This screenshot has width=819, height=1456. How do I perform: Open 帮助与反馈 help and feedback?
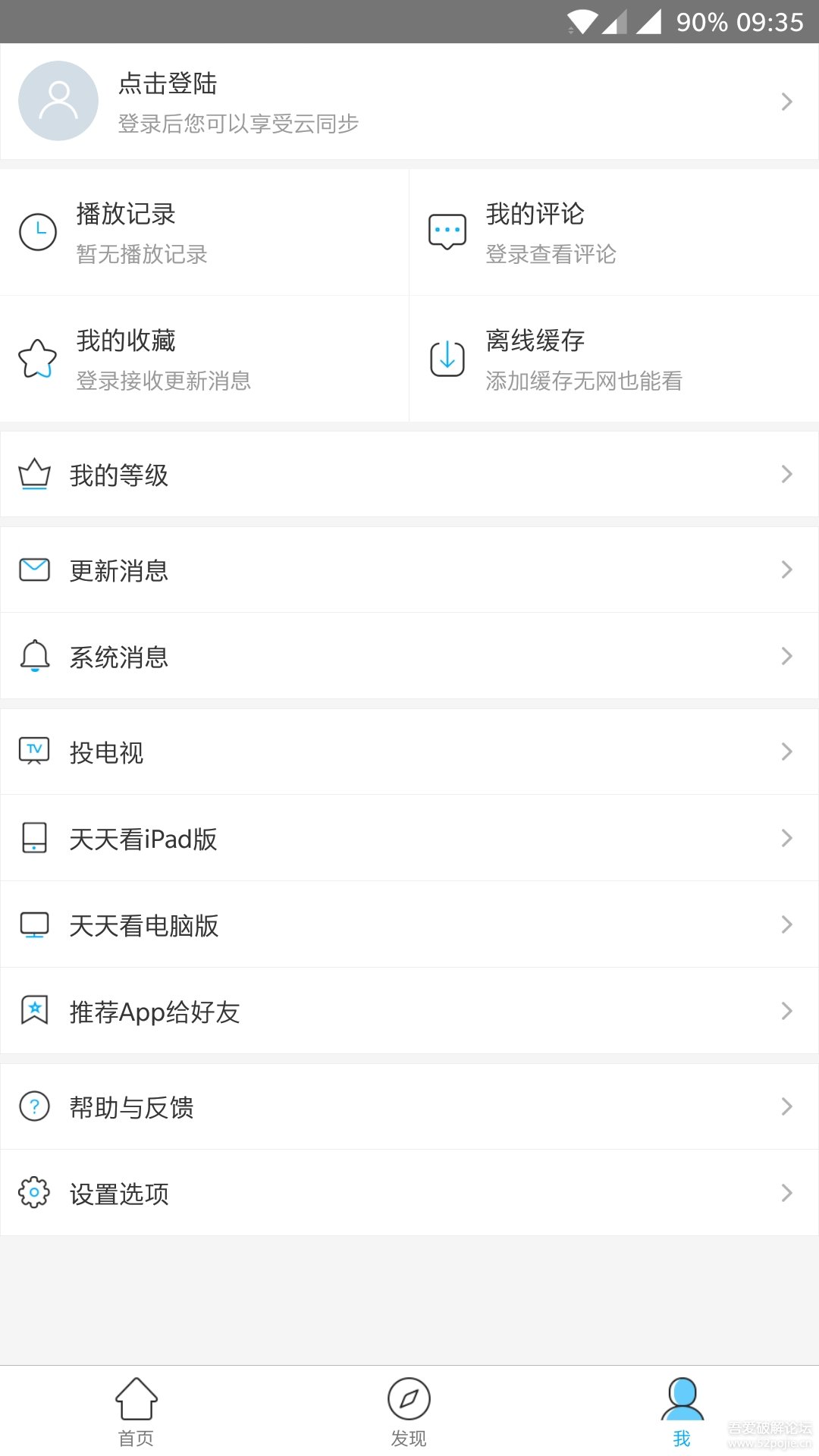click(x=409, y=1107)
